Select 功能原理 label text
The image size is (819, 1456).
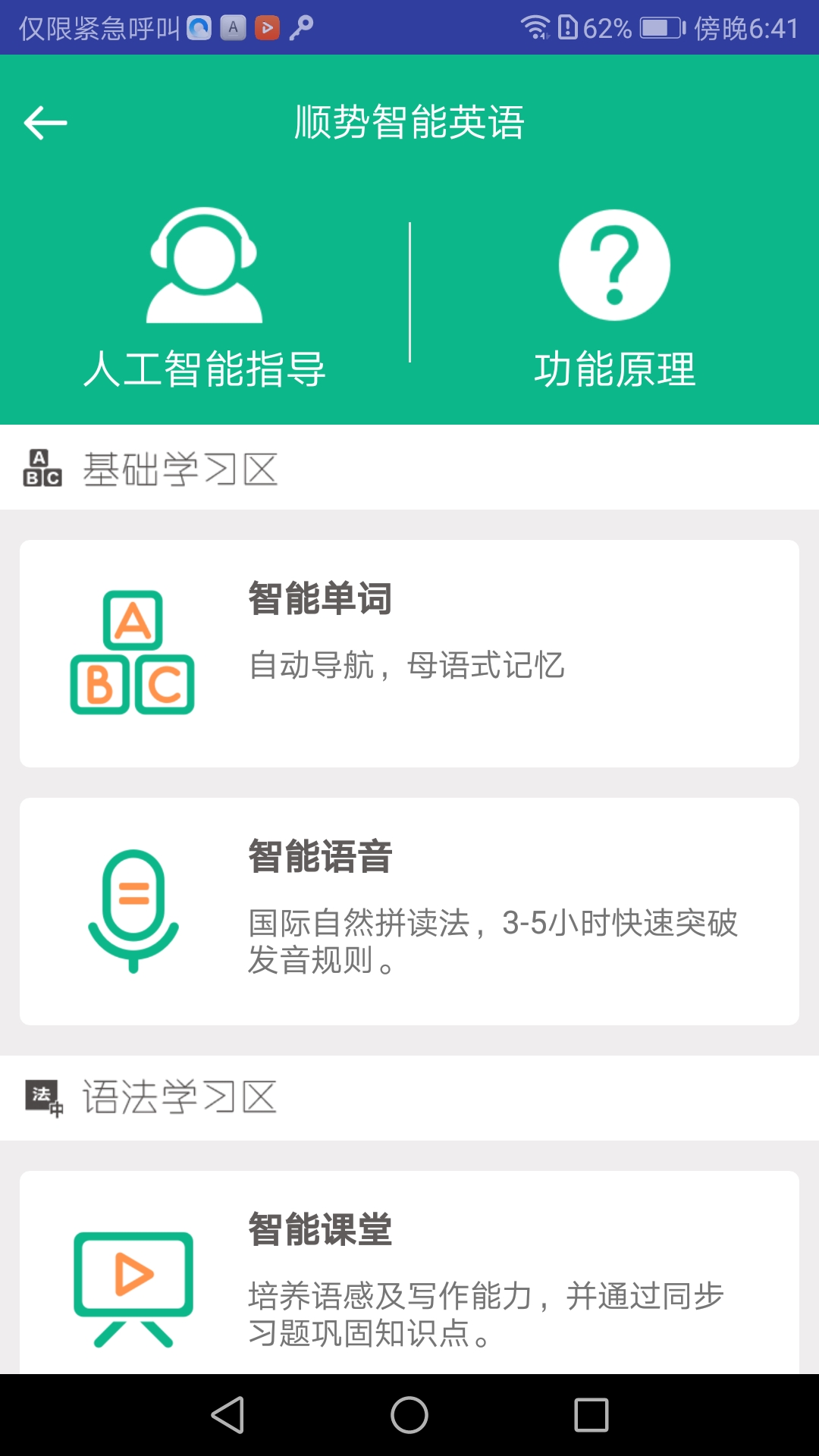coord(614,368)
